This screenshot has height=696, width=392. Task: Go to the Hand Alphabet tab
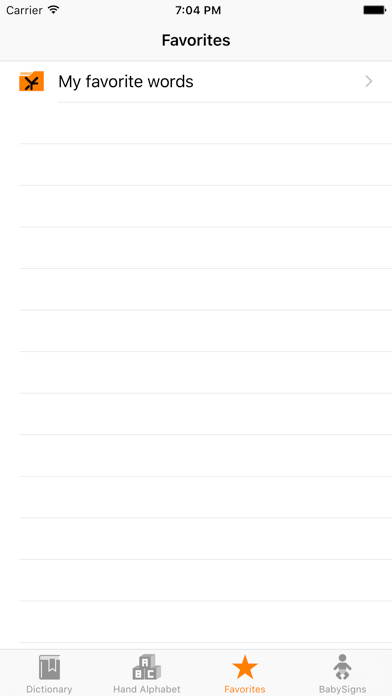coord(147,674)
